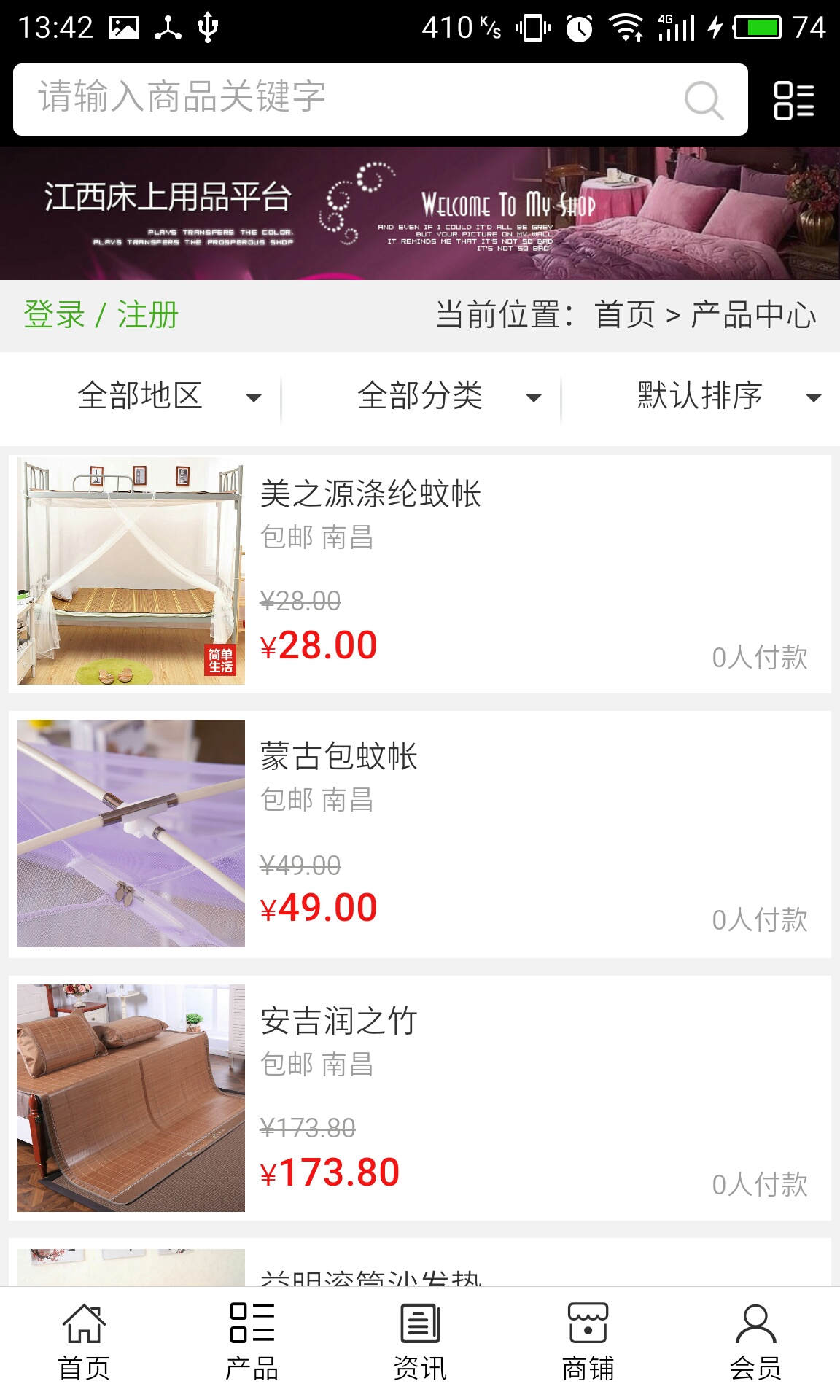This screenshot has height=1400, width=840.
Task: Open the 会员 member tab
Action: point(755,1342)
